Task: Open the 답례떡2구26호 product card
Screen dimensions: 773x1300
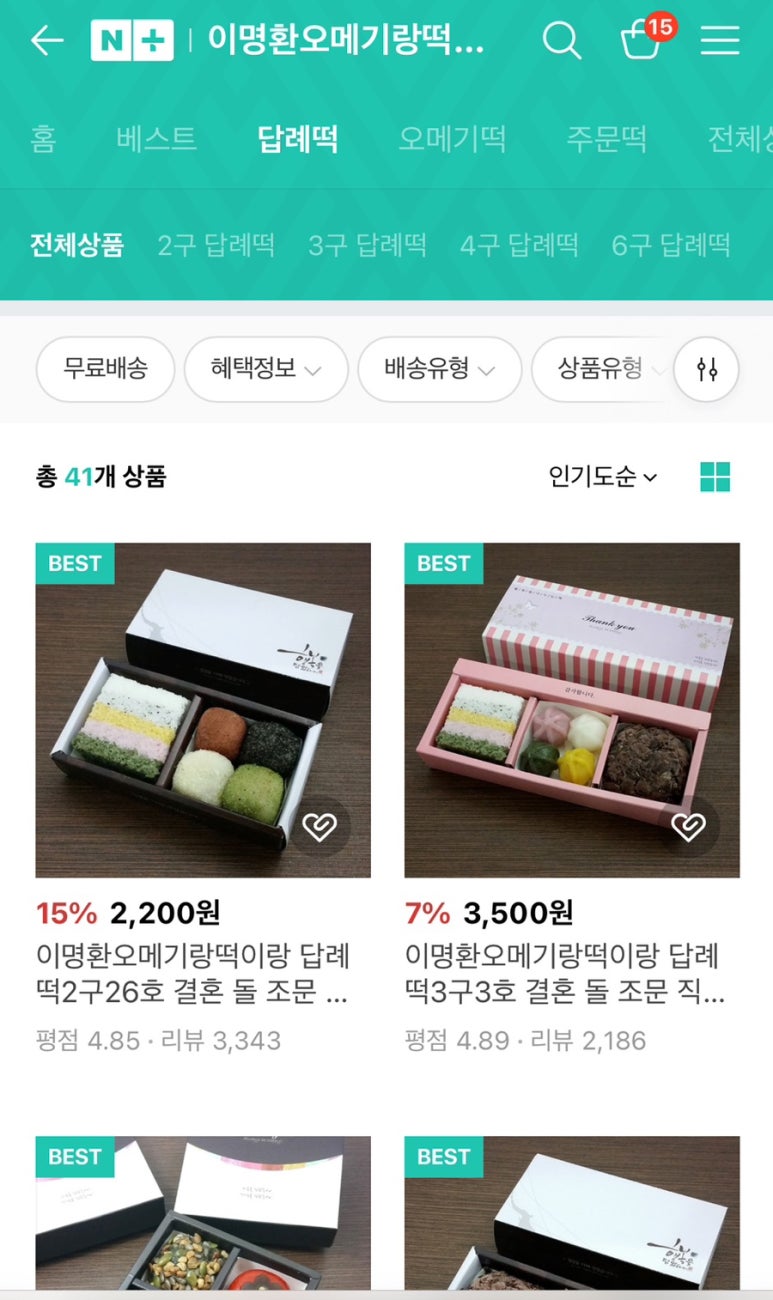Action: pos(203,710)
